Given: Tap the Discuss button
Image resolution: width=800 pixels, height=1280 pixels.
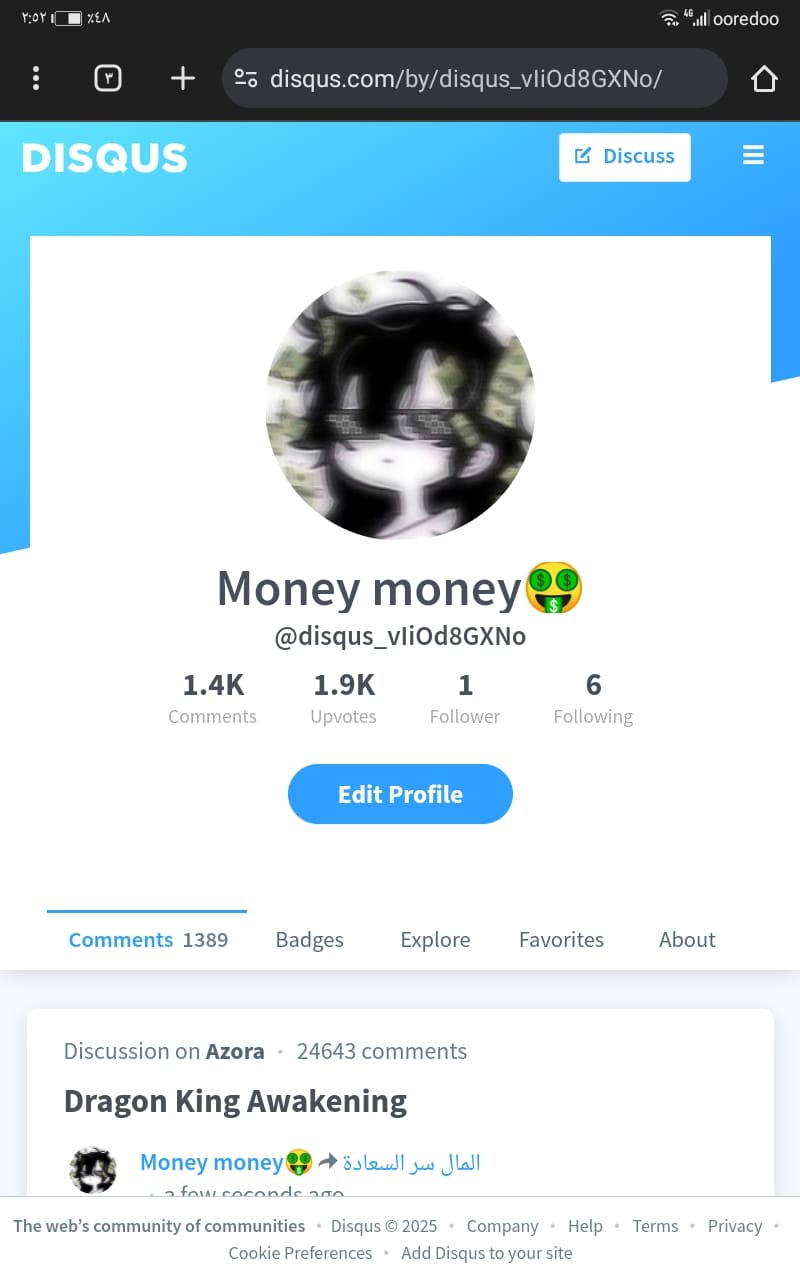Looking at the screenshot, I should point(624,156).
